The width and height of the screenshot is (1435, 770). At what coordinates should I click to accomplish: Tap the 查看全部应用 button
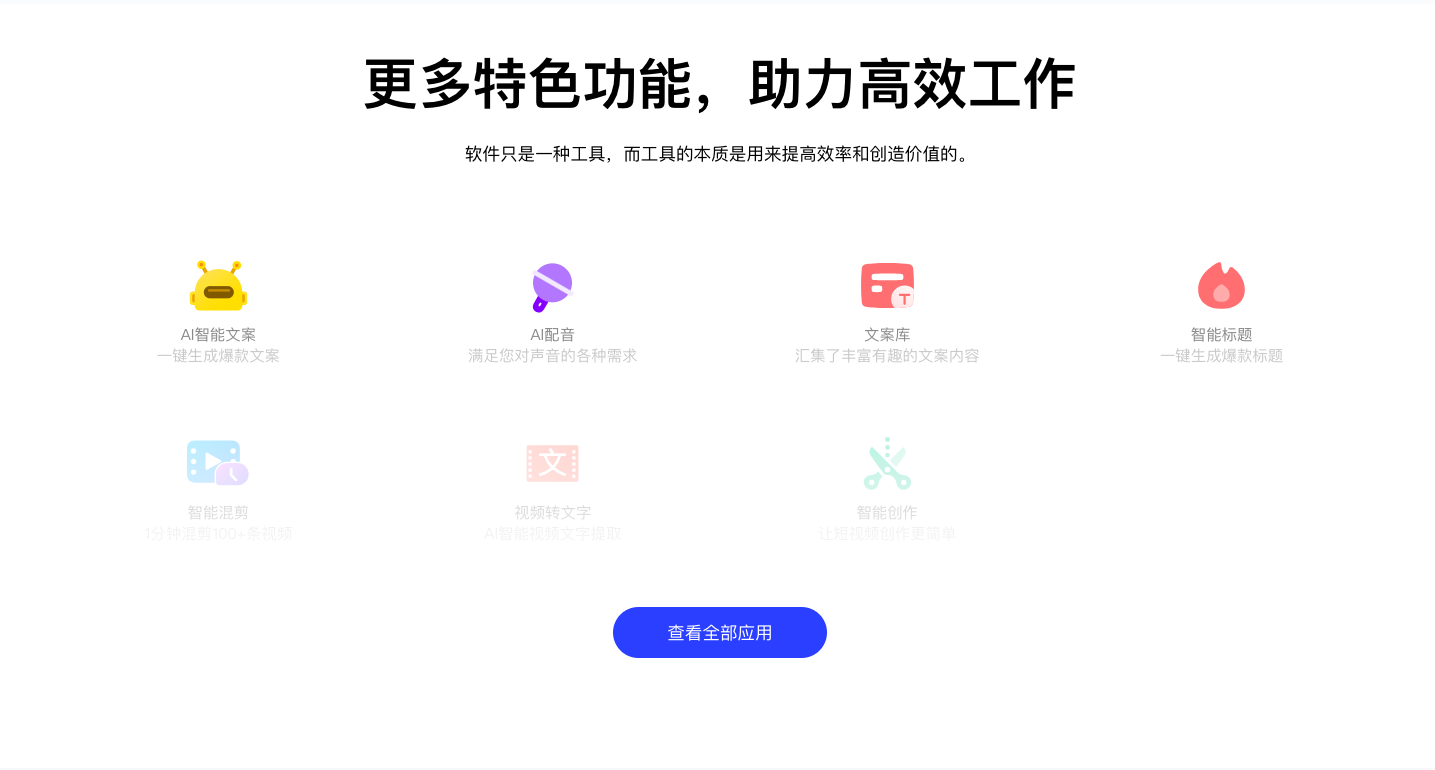[x=719, y=632]
